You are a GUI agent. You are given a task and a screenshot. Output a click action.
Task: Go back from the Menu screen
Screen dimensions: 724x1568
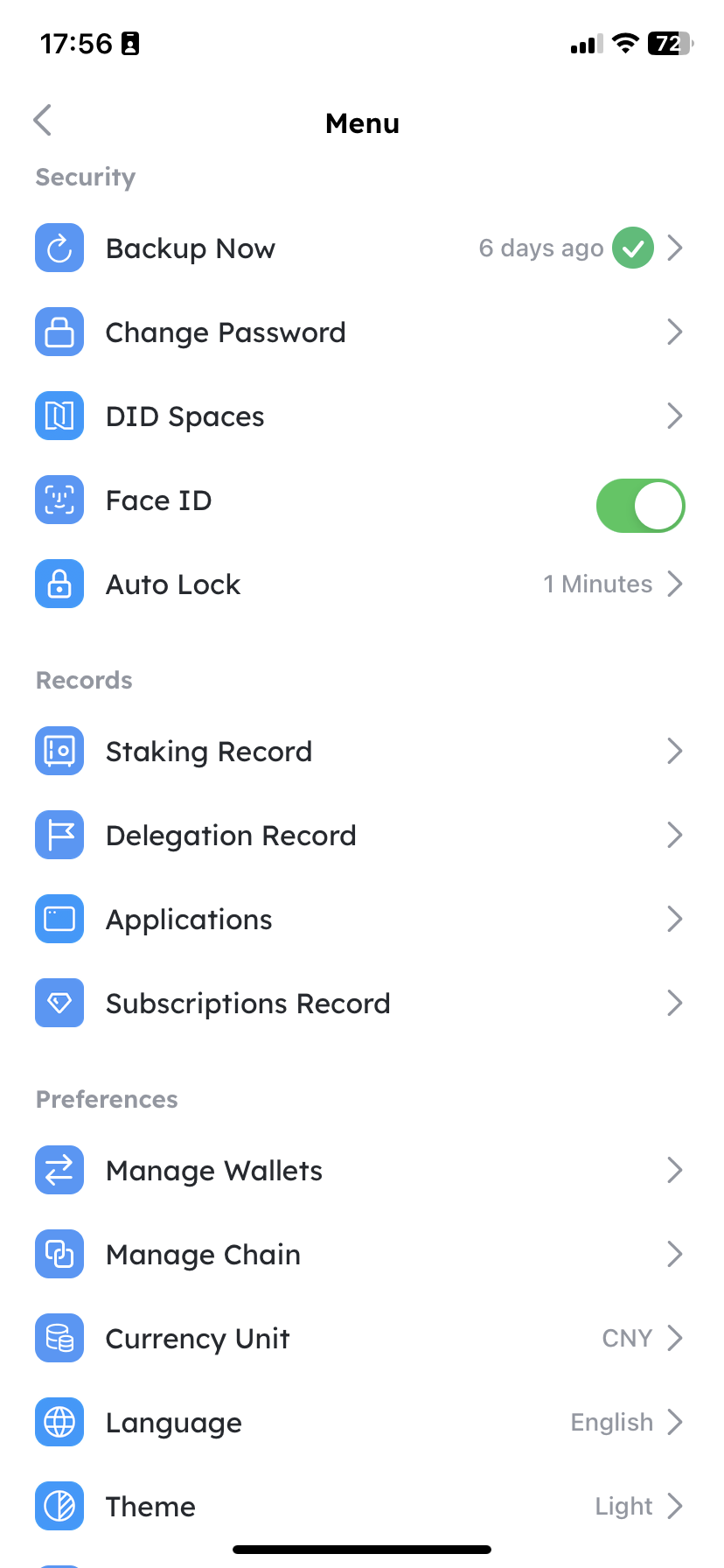(43, 121)
